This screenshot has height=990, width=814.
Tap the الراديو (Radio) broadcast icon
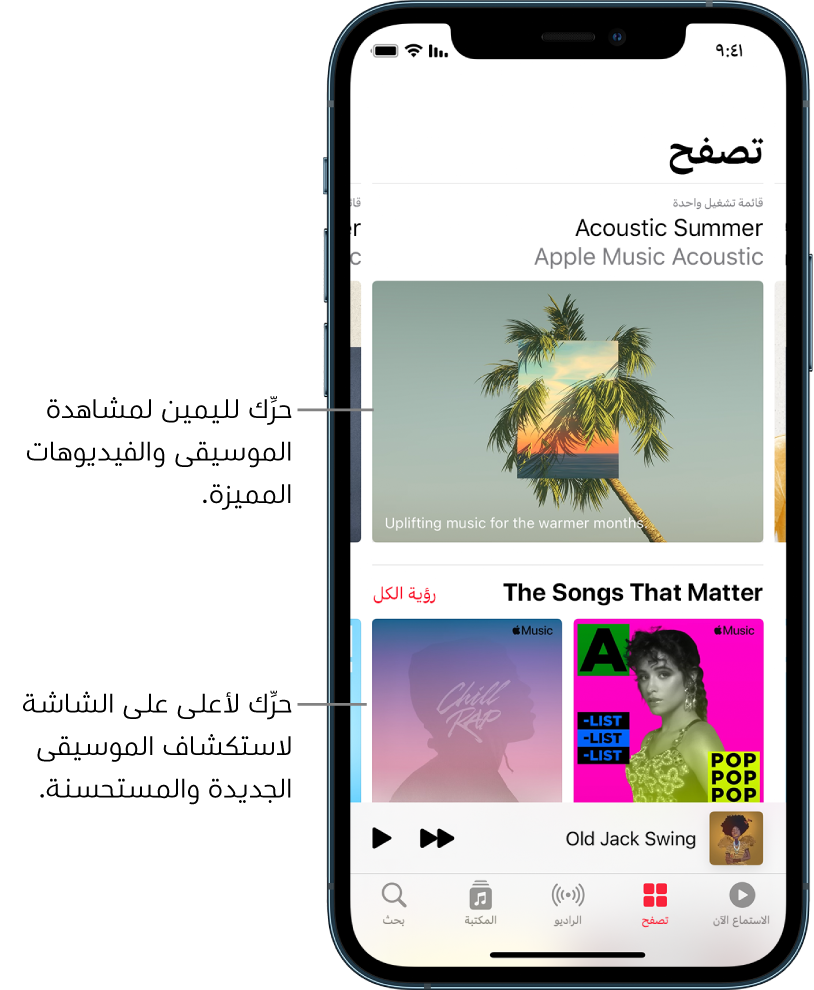[x=567, y=893]
